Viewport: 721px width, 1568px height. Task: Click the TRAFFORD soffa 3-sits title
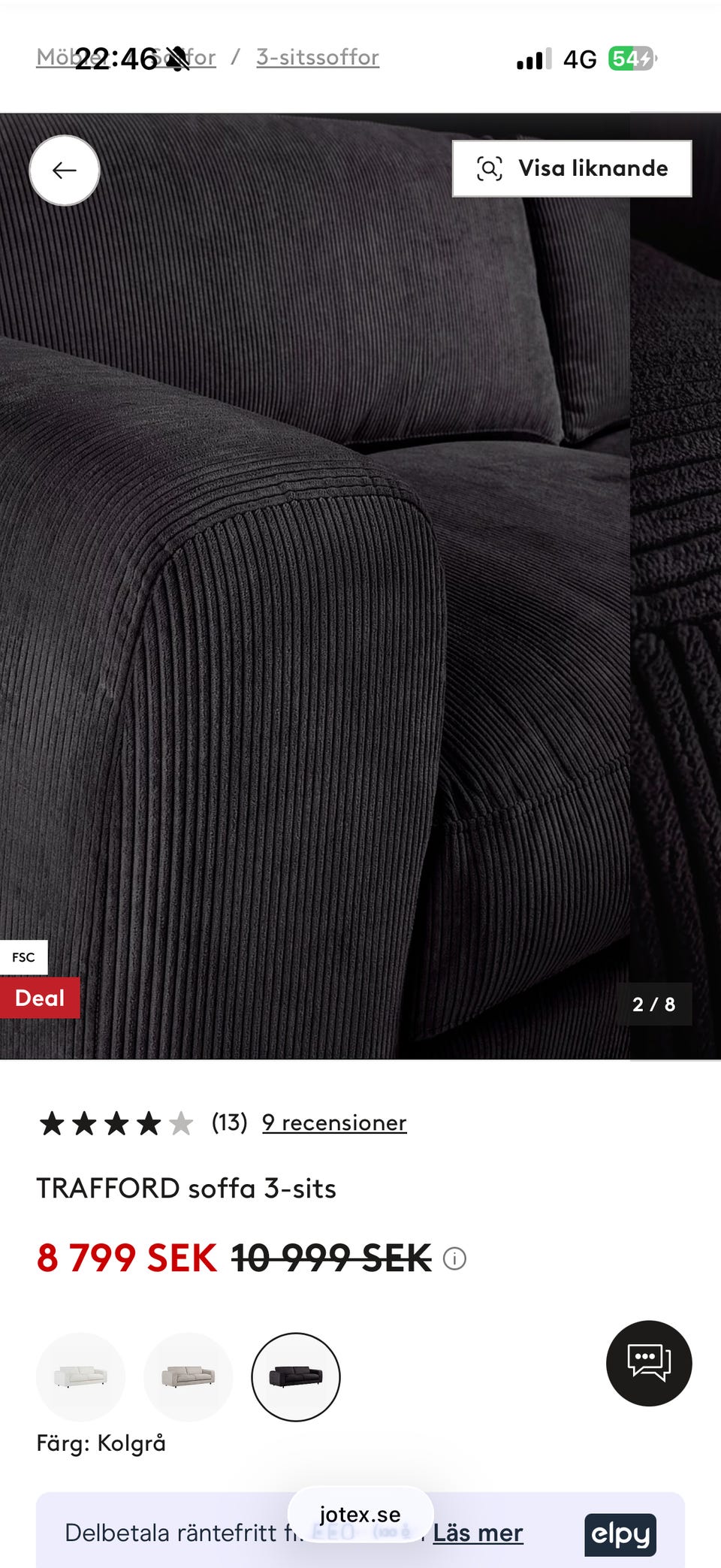click(x=186, y=1189)
